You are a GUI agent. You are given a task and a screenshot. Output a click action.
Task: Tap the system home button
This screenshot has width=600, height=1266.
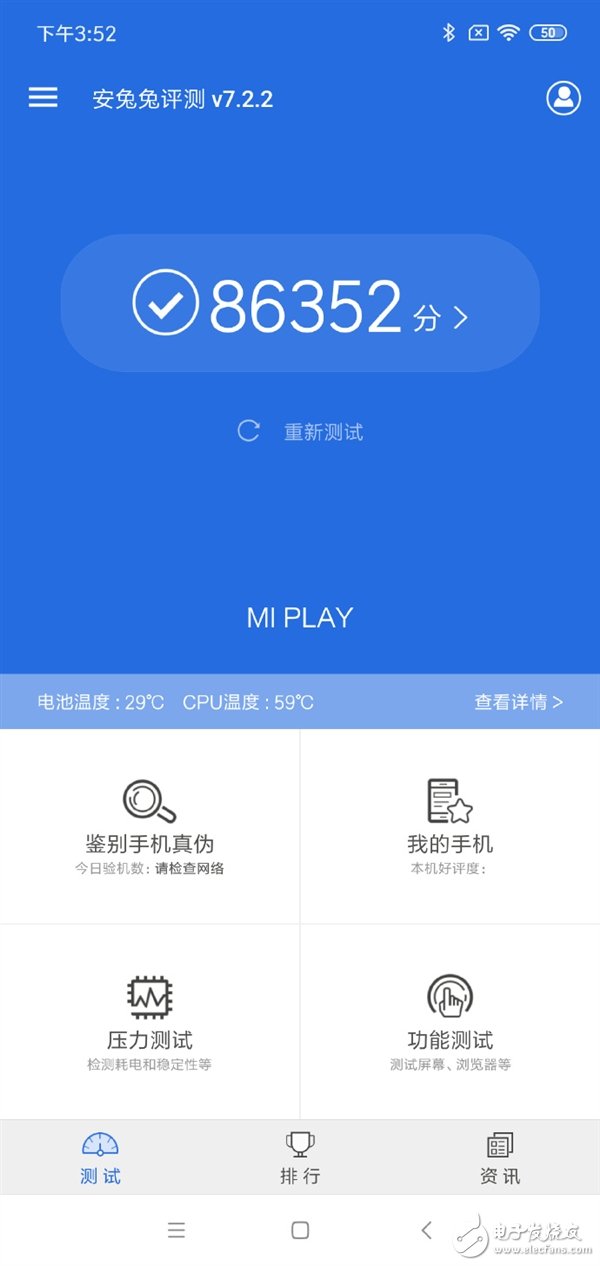300,1231
